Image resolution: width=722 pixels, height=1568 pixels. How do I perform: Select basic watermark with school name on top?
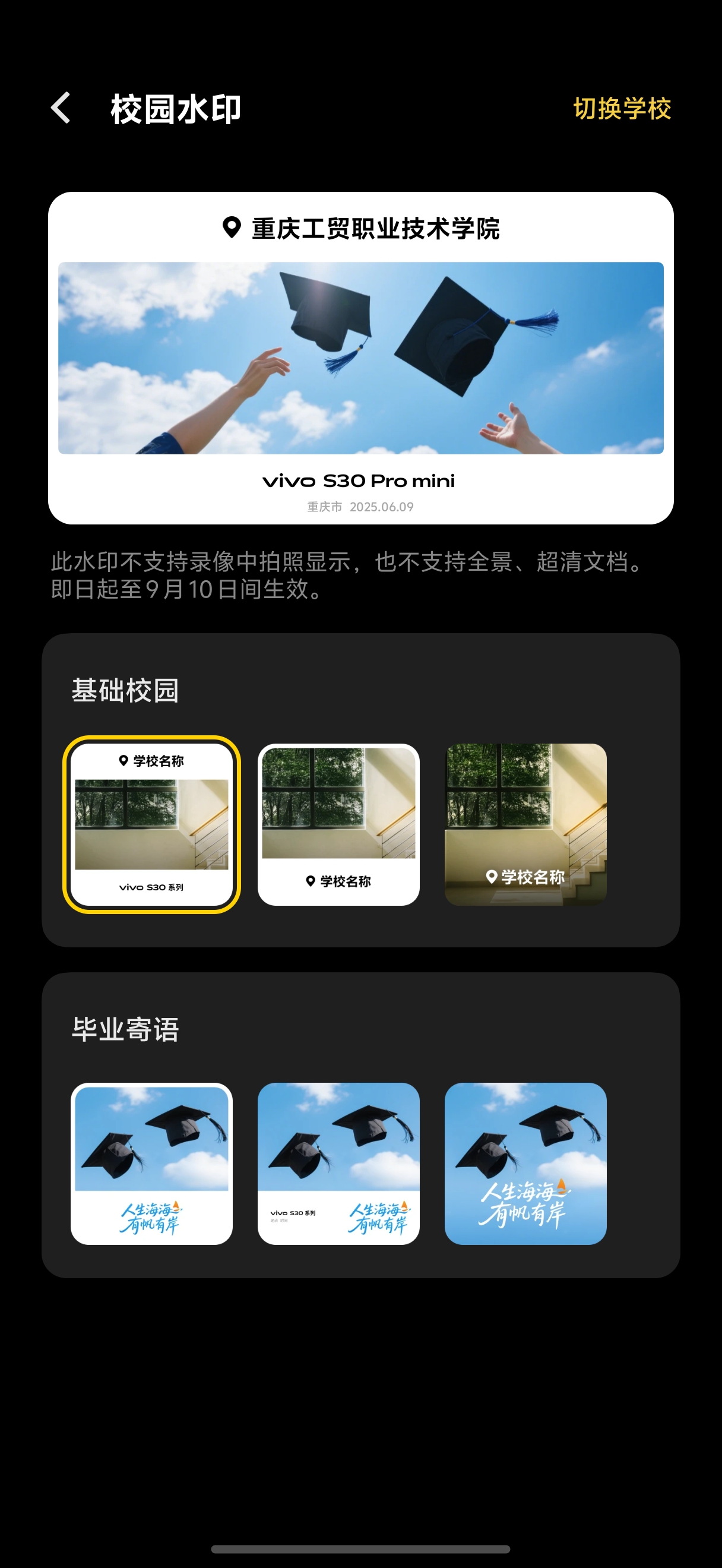pyautogui.click(x=151, y=824)
